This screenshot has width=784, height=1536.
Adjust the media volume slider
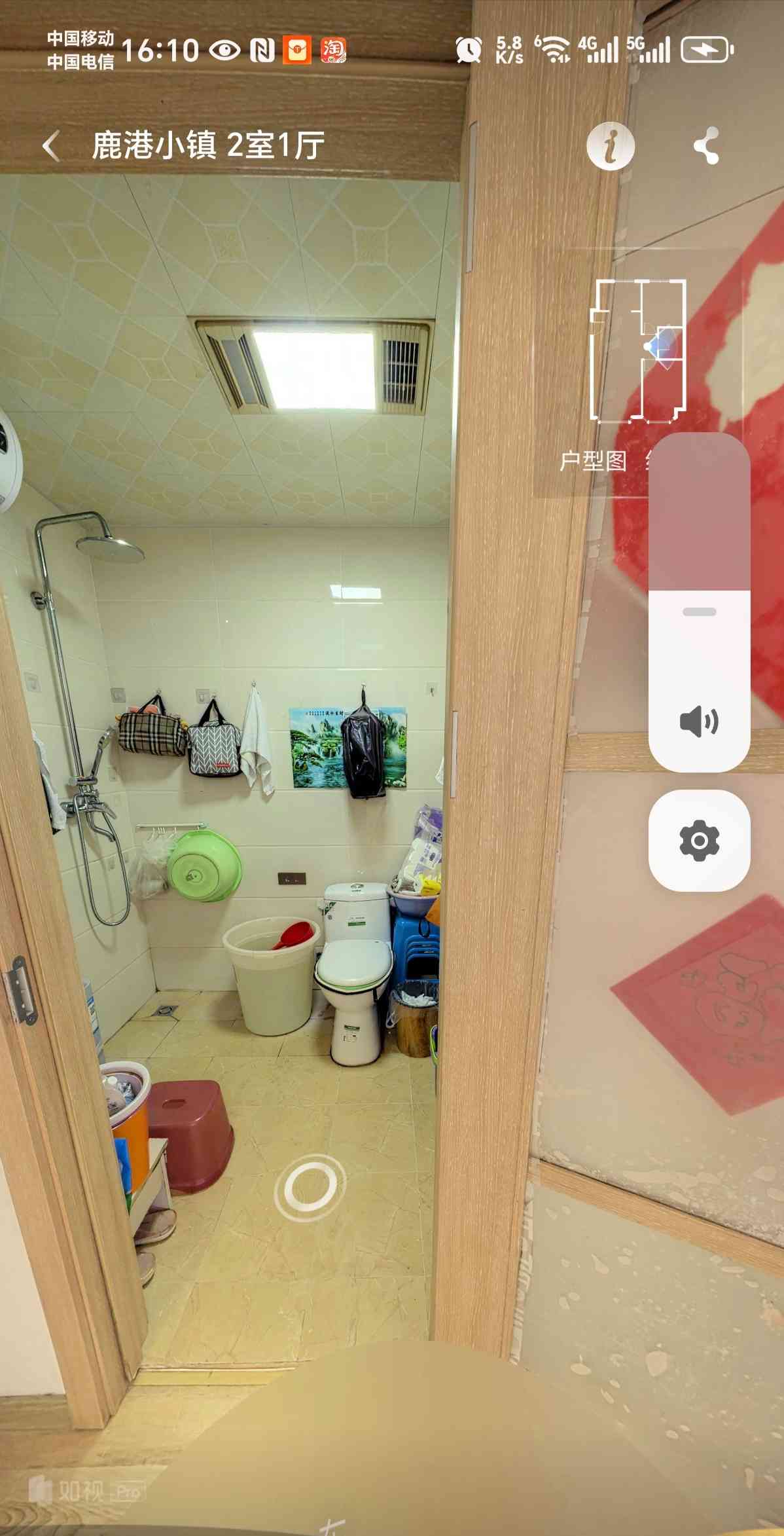699,611
